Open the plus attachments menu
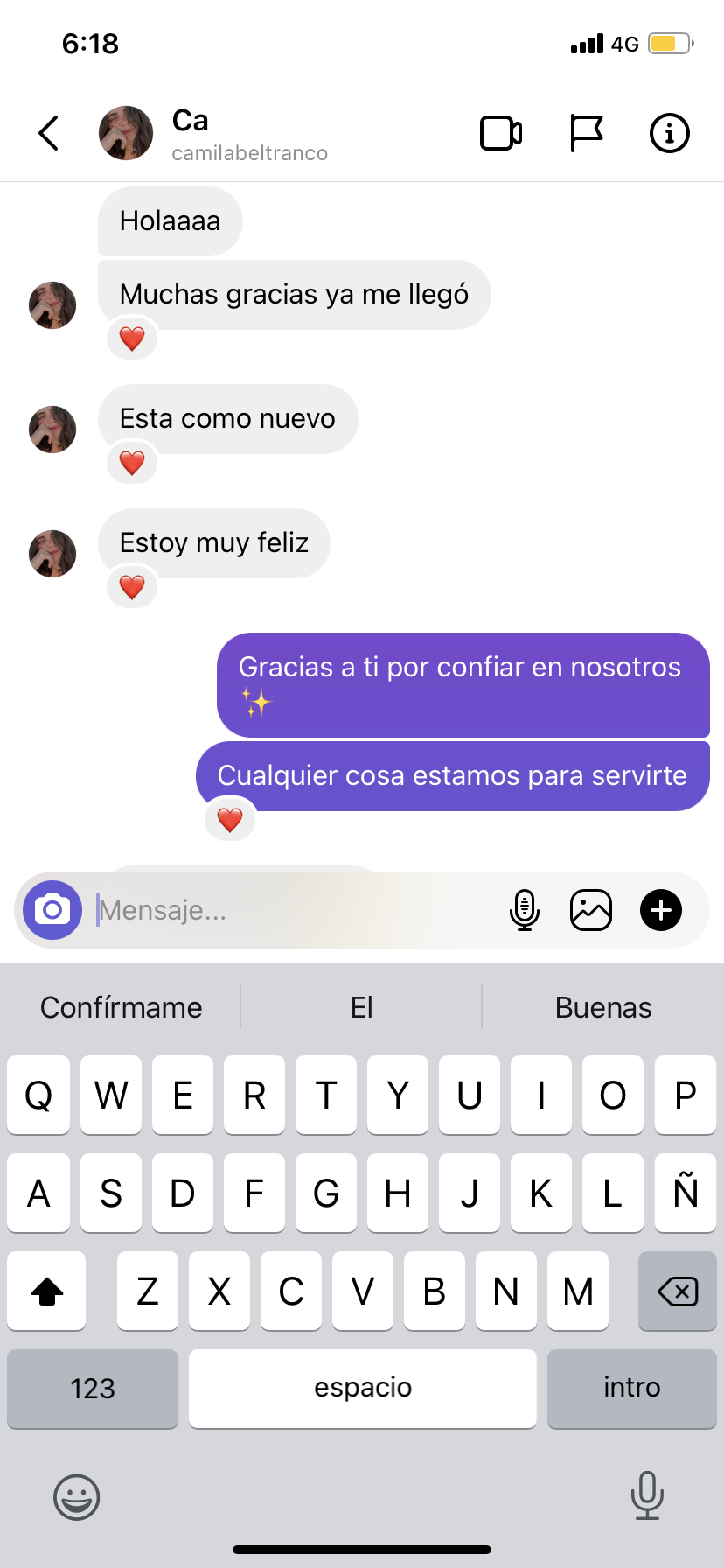The width and height of the screenshot is (724, 1568). click(x=661, y=910)
